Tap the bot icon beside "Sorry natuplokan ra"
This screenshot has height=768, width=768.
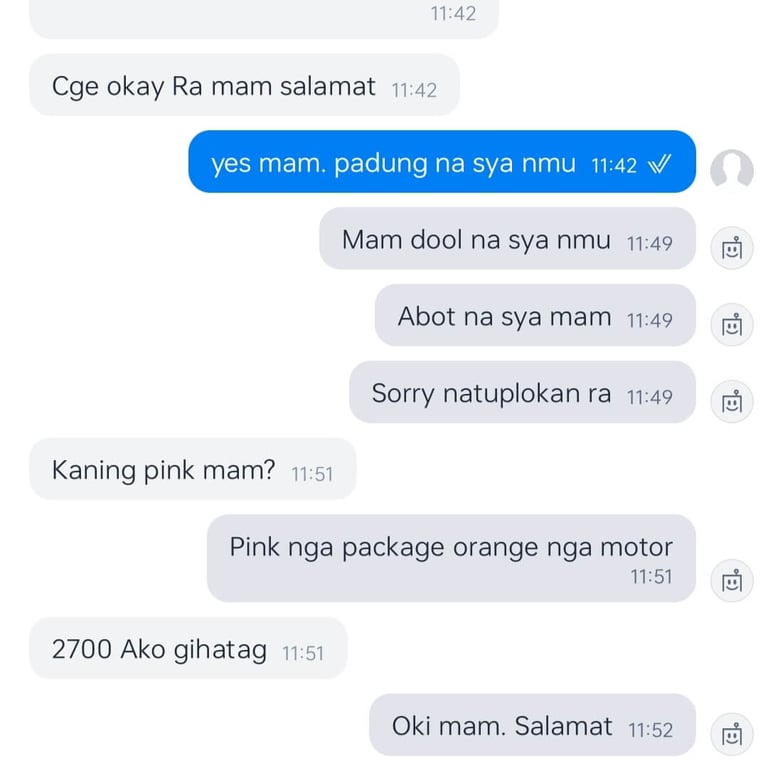click(732, 401)
